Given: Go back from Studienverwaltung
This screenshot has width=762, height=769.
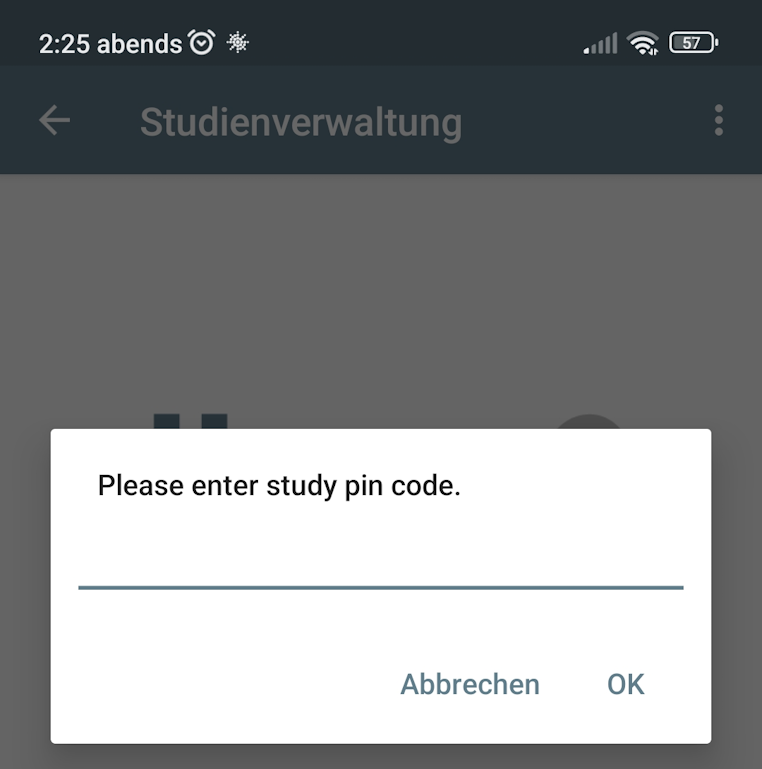Looking at the screenshot, I should coord(55,121).
